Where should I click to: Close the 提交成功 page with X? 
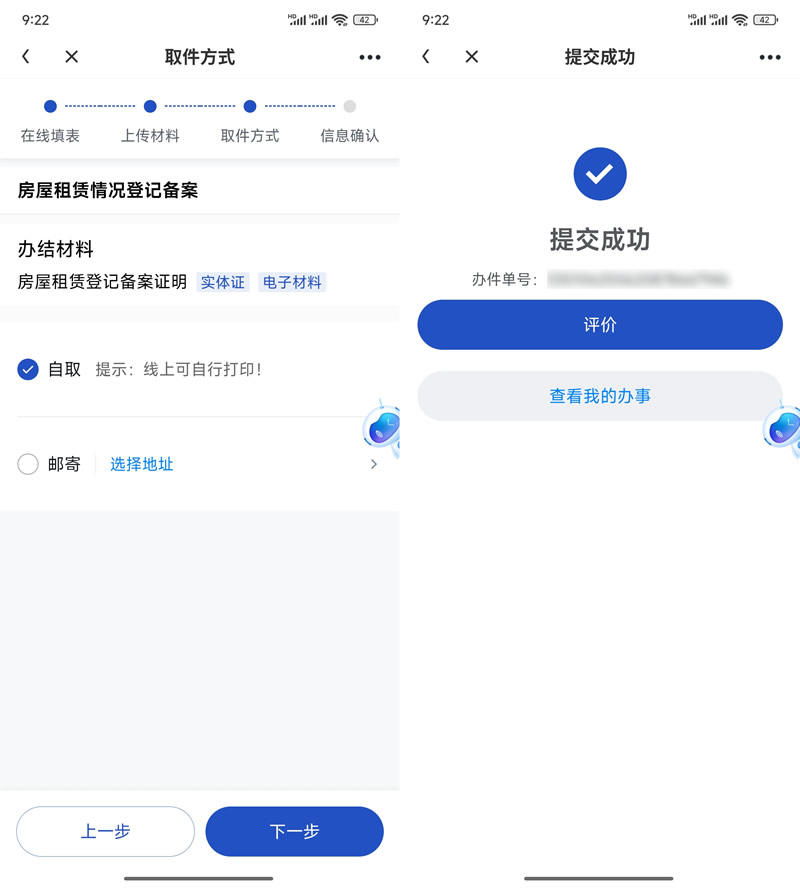(472, 57)
